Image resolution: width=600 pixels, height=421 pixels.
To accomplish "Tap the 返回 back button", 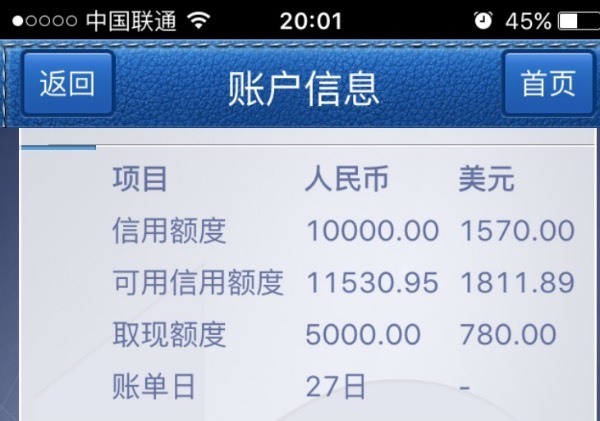I will coord(67,84).
